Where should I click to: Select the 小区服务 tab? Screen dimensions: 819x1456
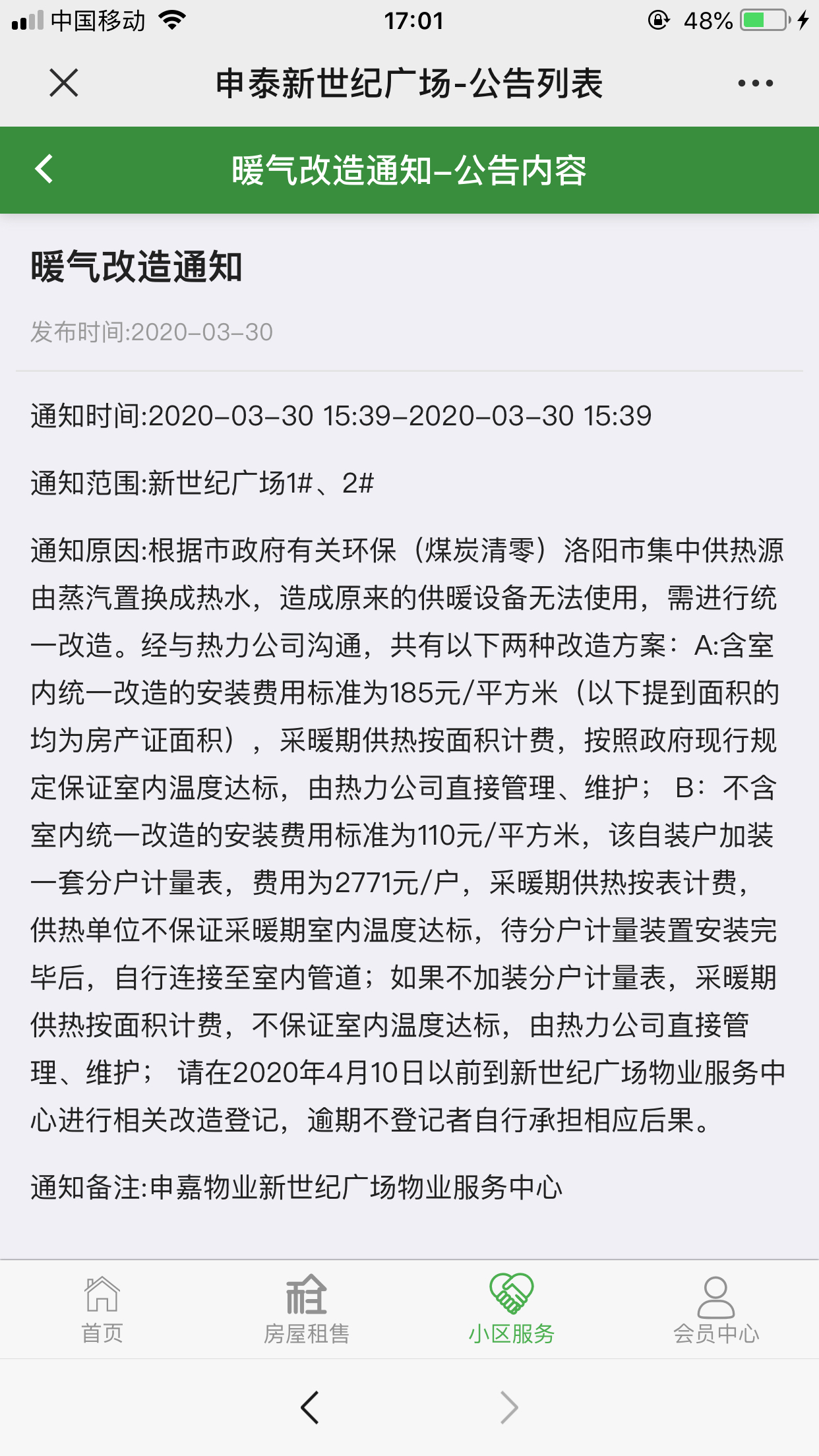point(512,1309)
